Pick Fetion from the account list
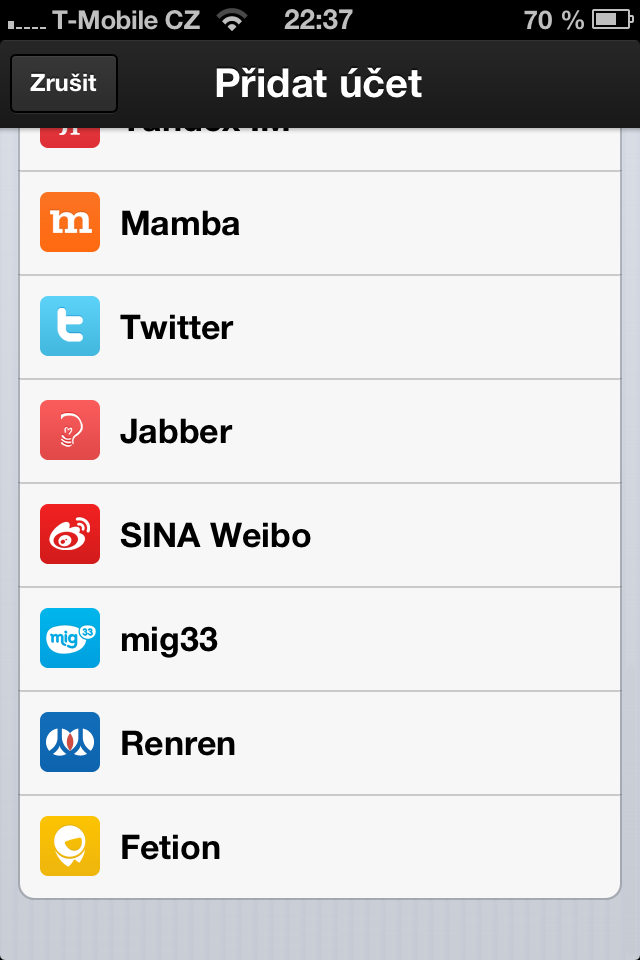Viewport: 640px width, 960px height. (x=320, y=847)
